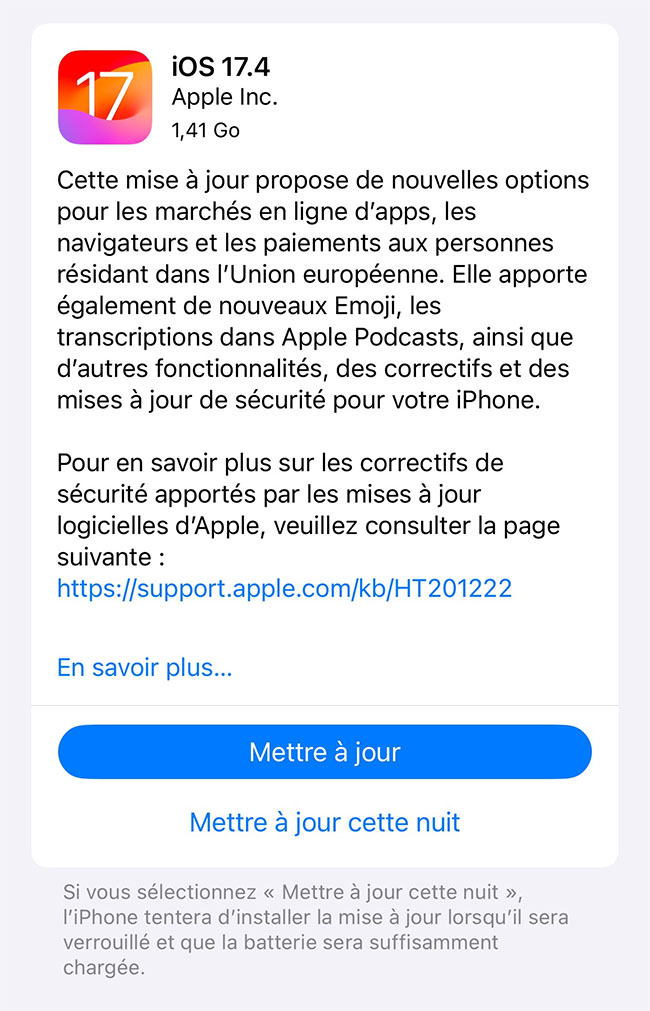Tap the blue Mettre à jour button
The image size is (650, 1011).
[325, 752]
